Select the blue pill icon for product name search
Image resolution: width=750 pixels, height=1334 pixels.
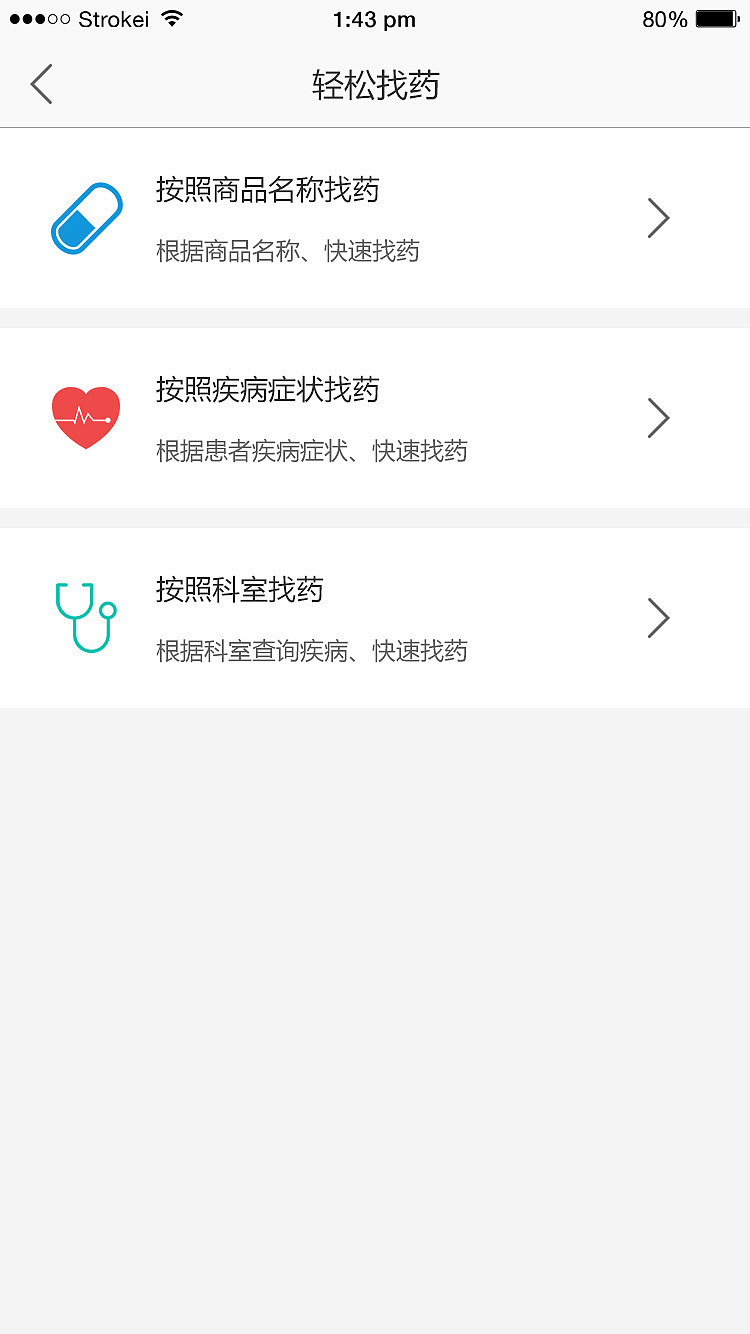(85, 217)
